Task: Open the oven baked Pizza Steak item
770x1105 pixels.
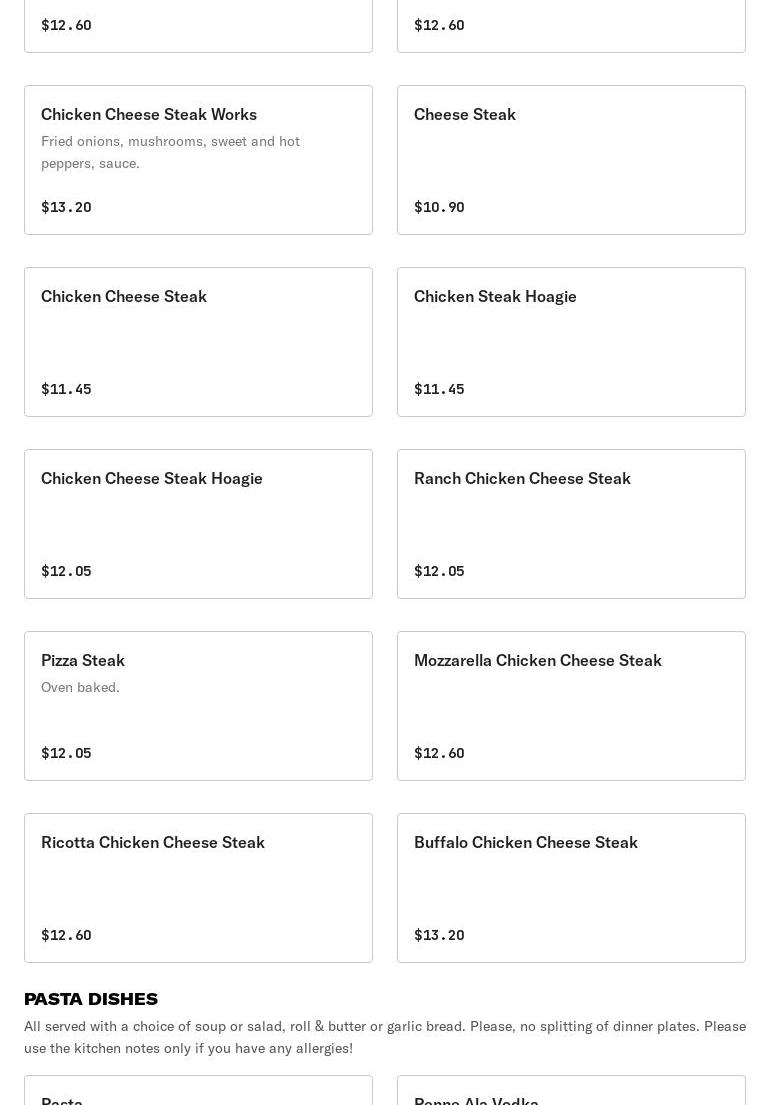Action: (x=198, y=706)
